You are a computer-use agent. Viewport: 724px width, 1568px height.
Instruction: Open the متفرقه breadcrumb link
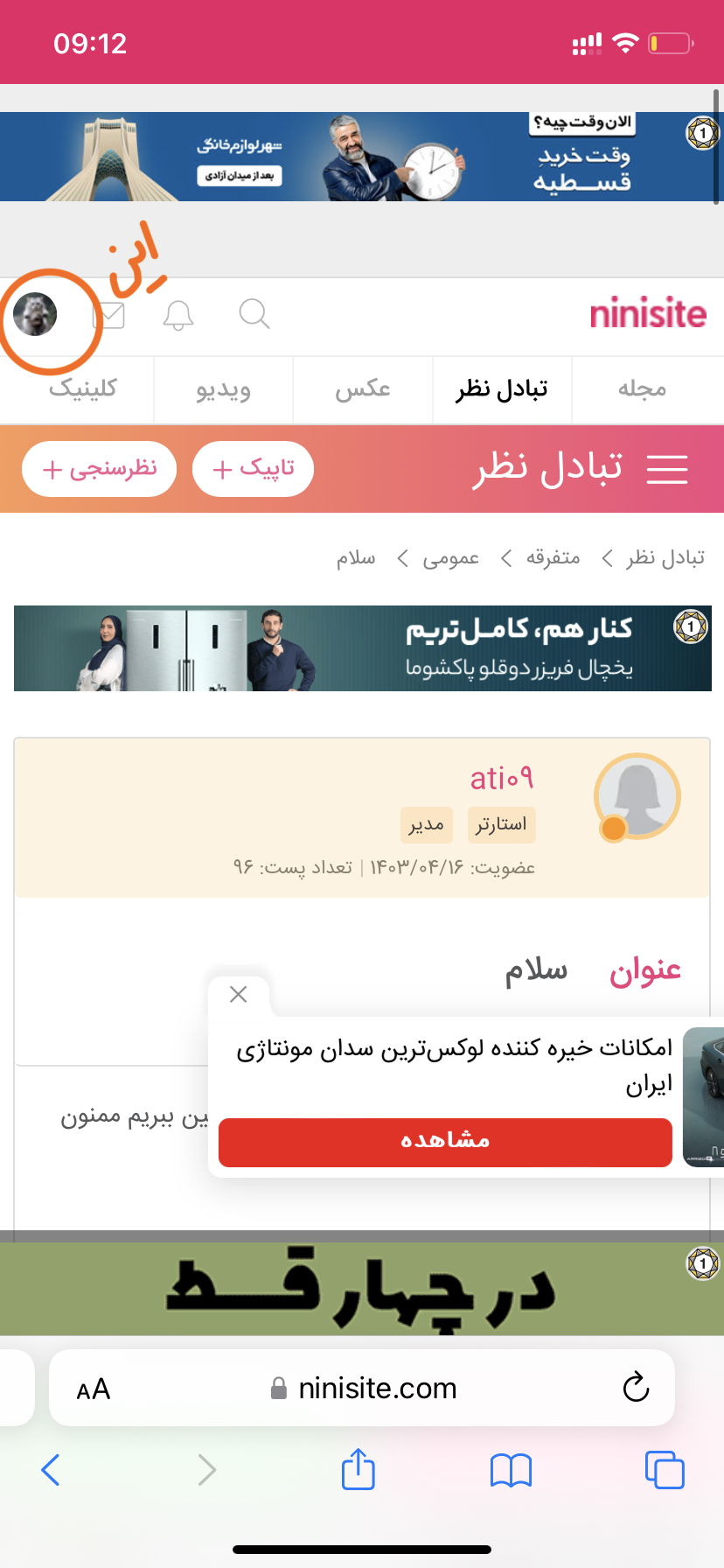click(x=553, y=557)
